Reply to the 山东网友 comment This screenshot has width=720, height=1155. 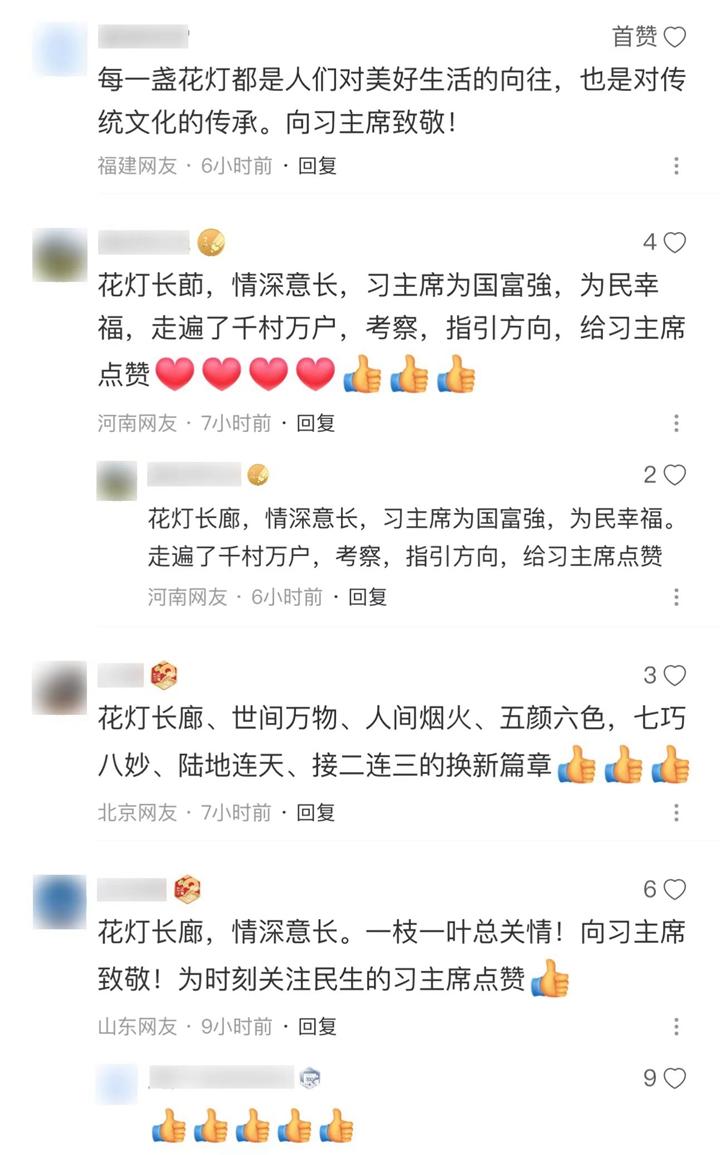[317, 1026]
